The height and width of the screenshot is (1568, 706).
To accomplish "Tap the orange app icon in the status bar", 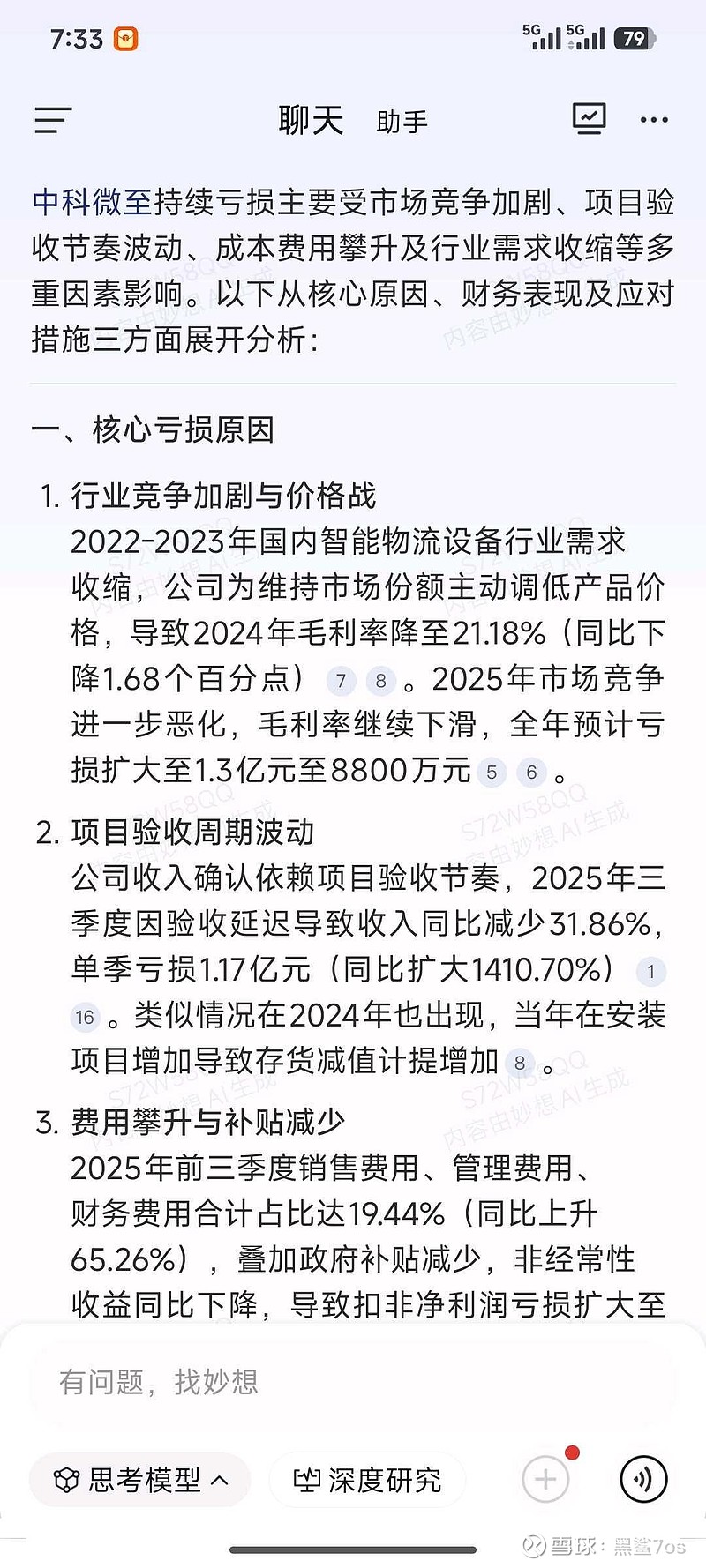I will pos(124,36).
